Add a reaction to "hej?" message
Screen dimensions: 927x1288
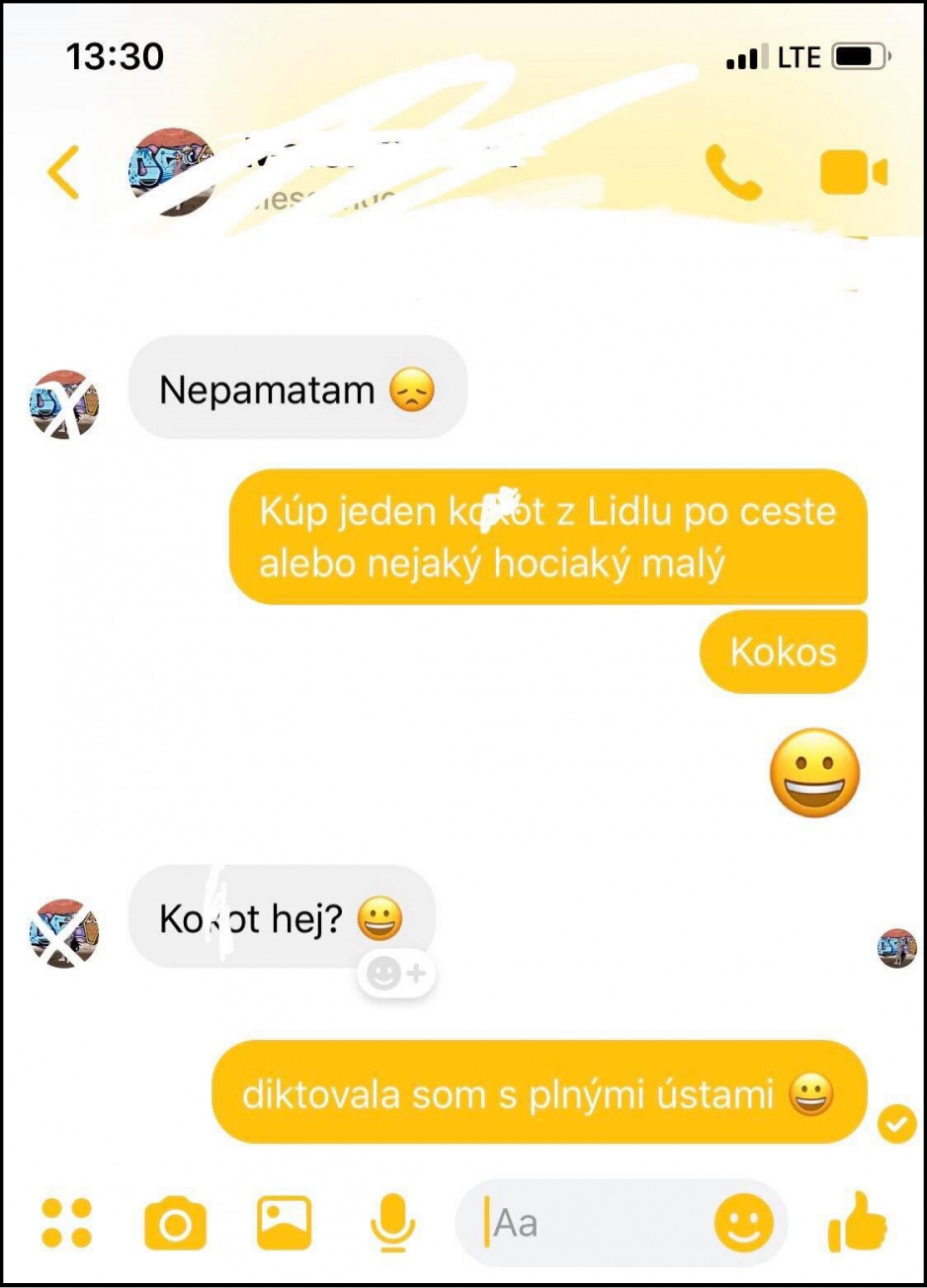[395, 974]
